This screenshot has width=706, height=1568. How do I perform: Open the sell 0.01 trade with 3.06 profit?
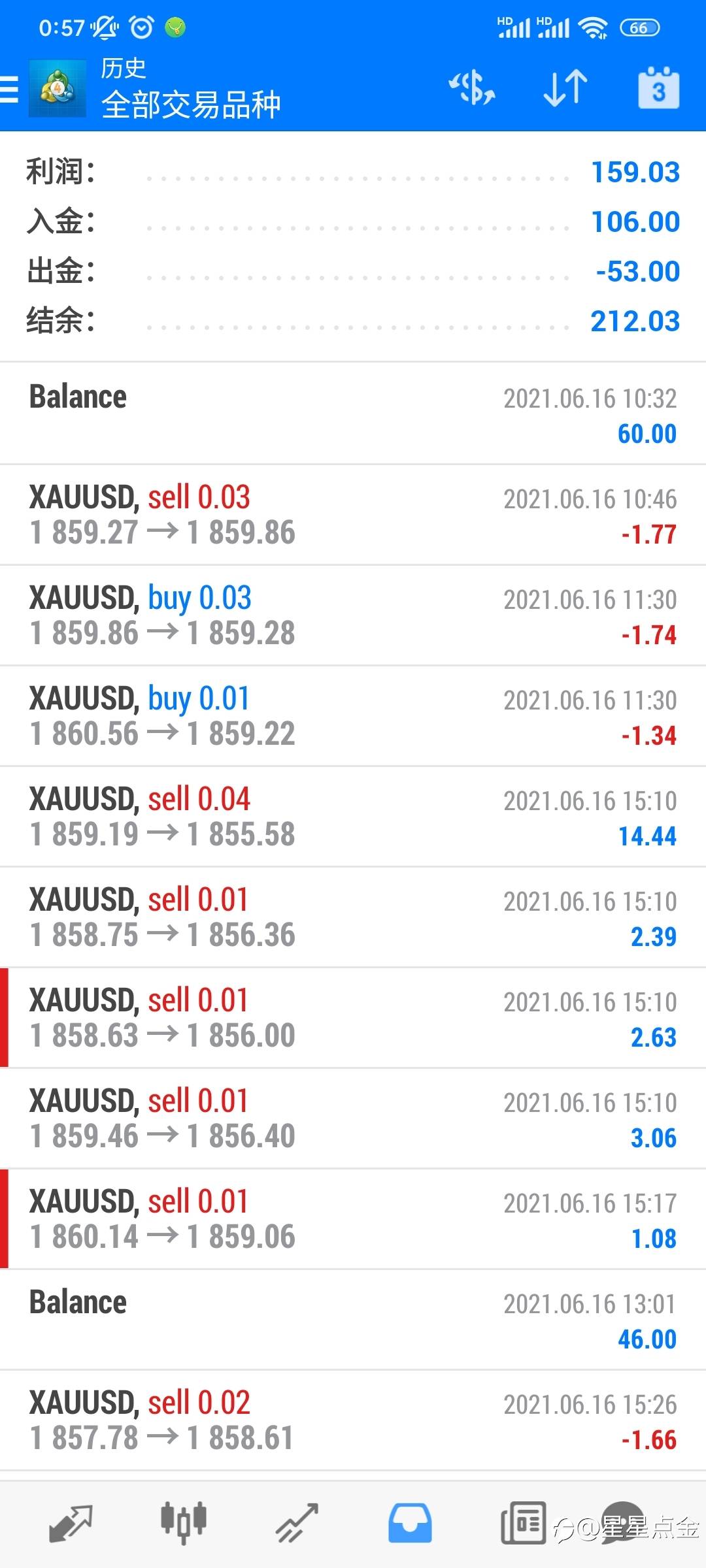(353, 1119)
